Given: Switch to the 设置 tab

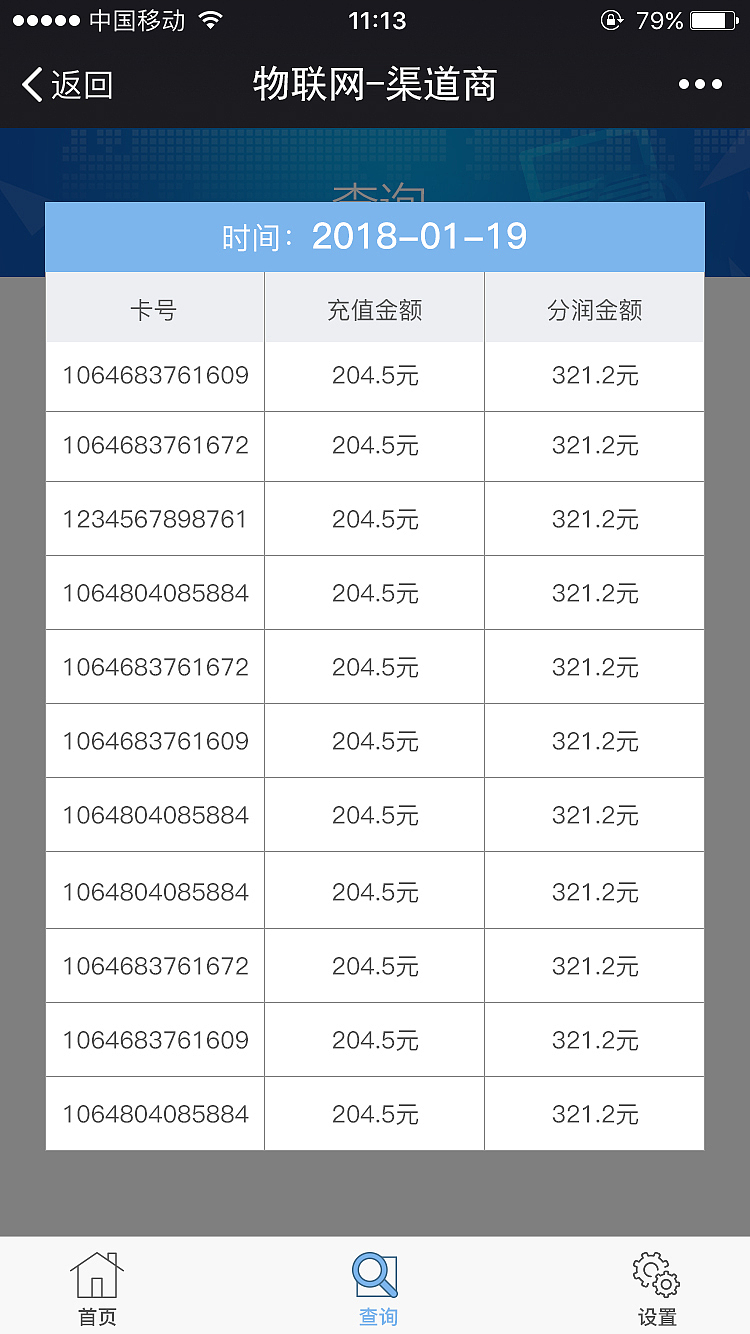Looking at the screenshot, I should point(654,1285).
